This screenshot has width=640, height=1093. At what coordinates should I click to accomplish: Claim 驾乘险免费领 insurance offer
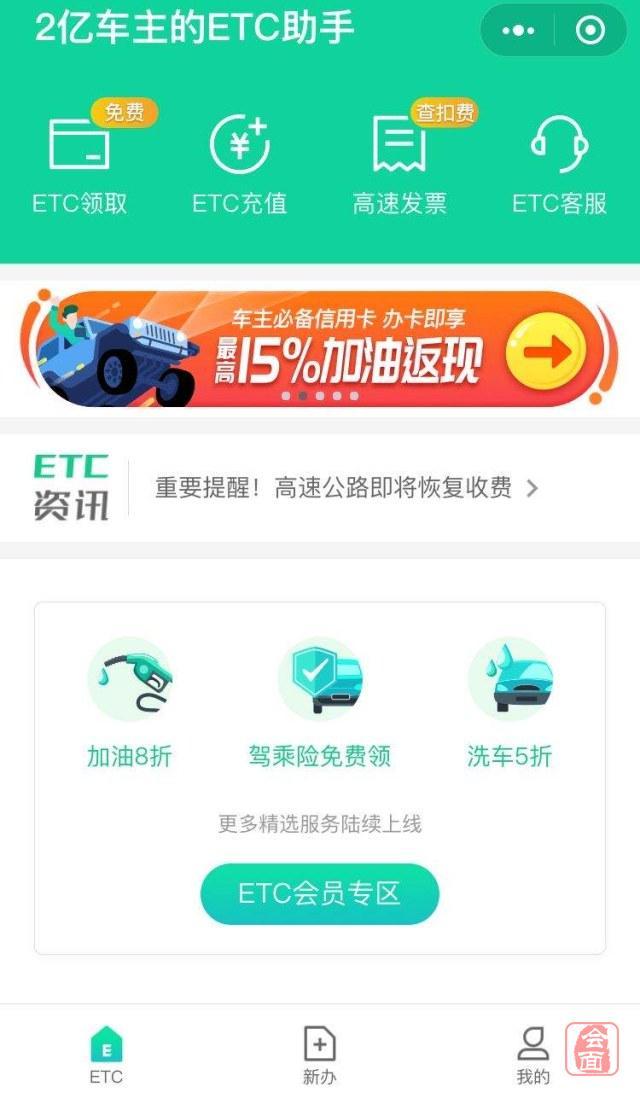click(x=319, y=702)
